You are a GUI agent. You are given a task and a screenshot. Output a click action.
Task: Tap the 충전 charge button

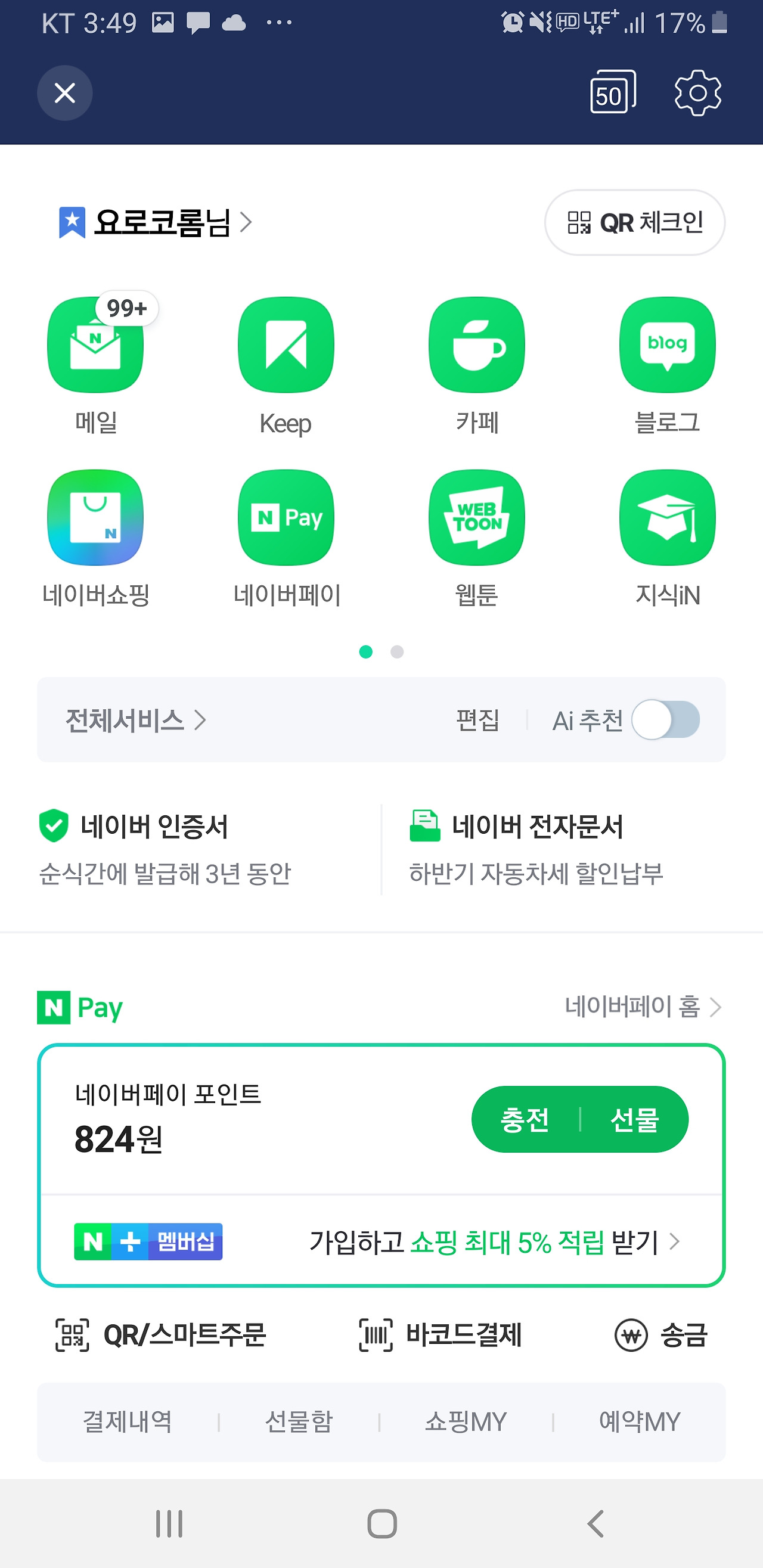click(526, 1119)
